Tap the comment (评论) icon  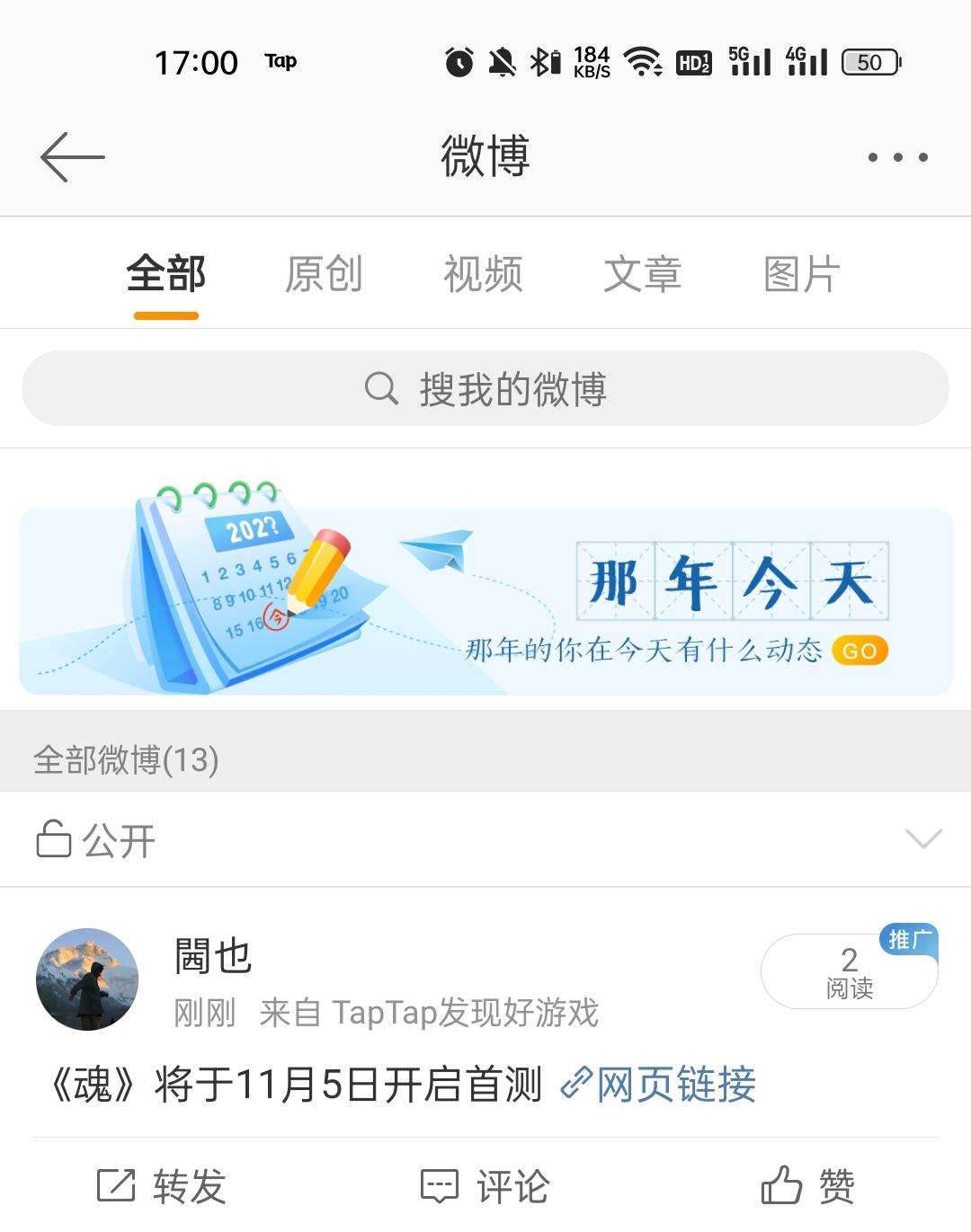pyautogui.click(x=438, y=1185)
